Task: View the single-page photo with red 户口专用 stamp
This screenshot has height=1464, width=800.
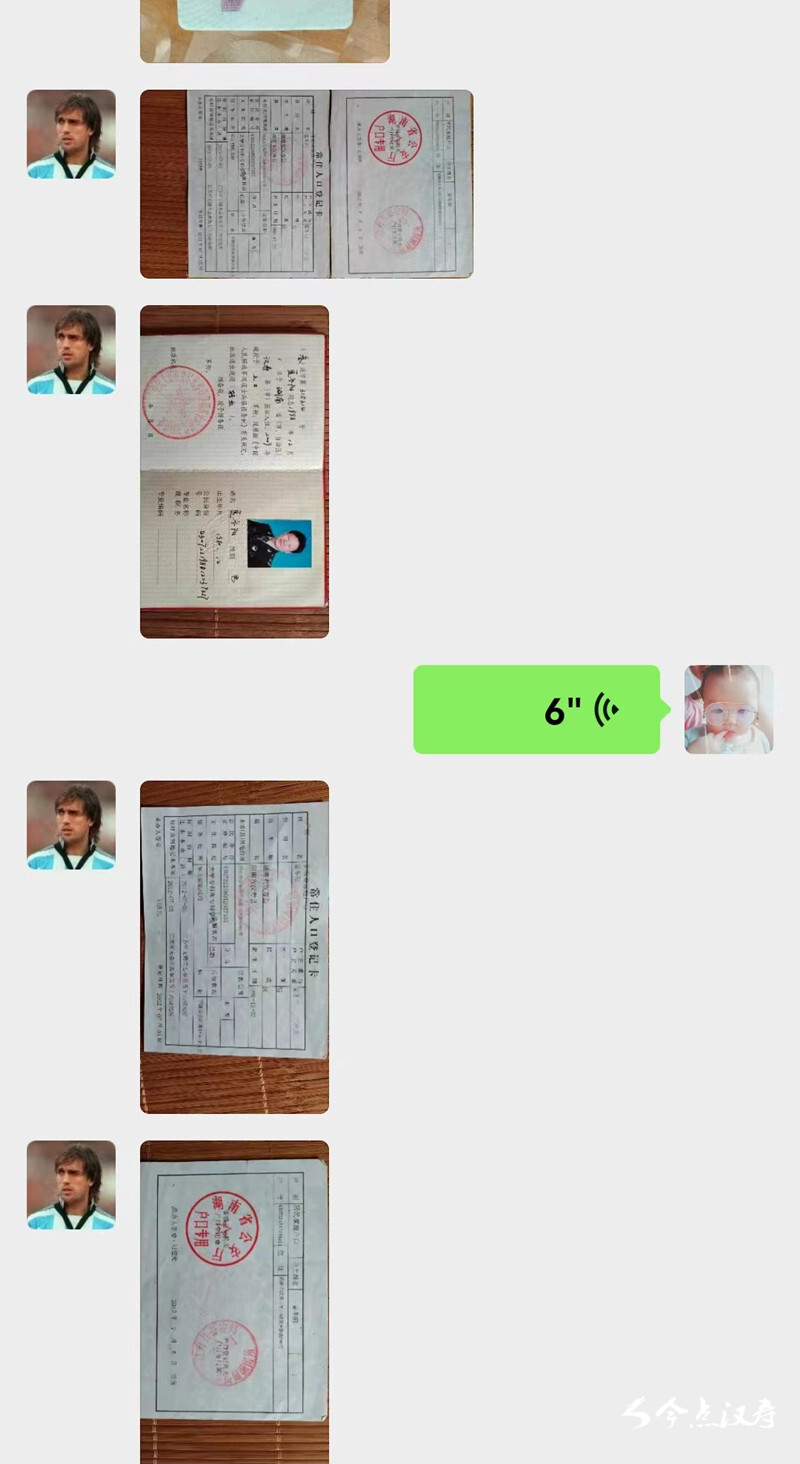Action: (234, 1300)
